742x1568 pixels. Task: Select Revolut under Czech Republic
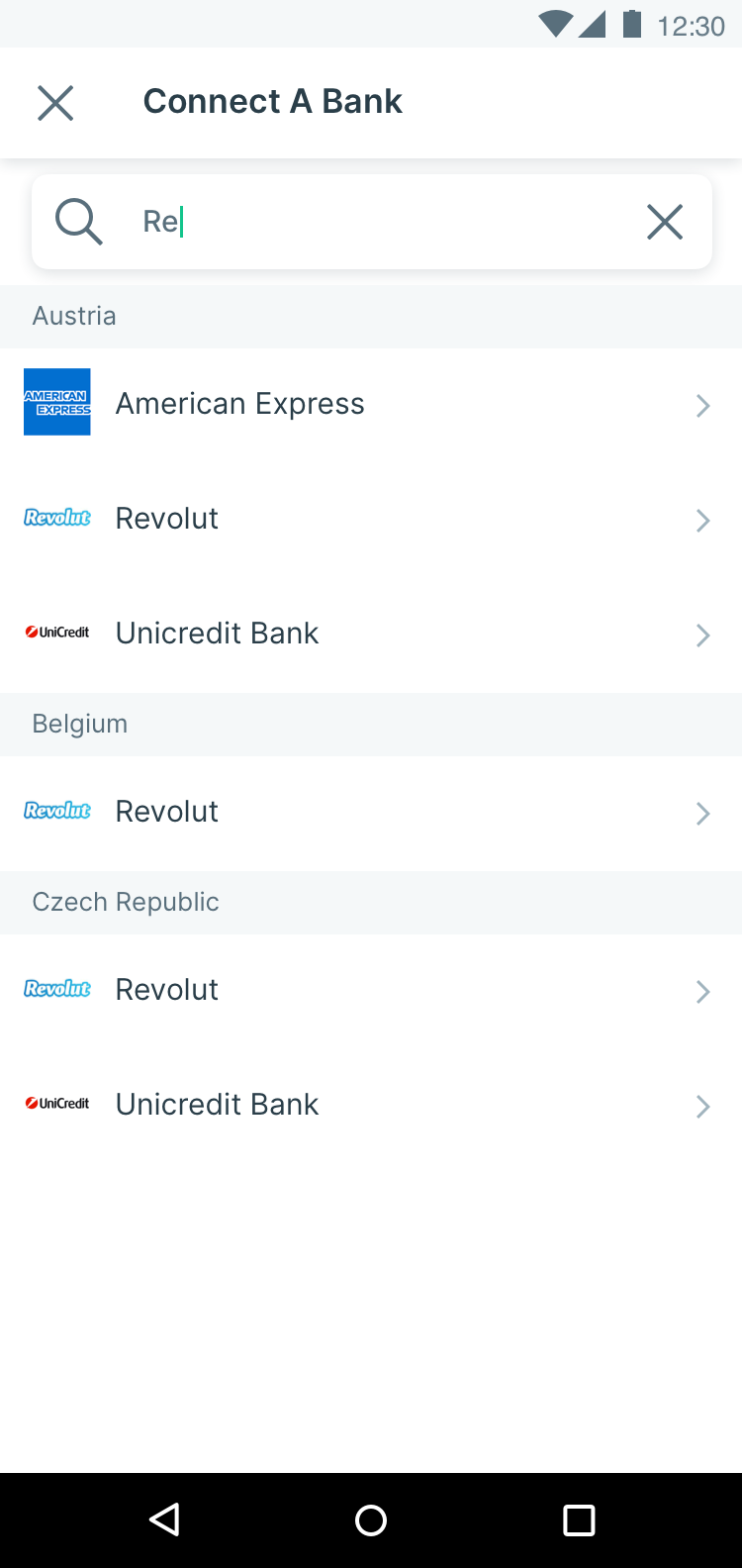(x=371, y=990)
